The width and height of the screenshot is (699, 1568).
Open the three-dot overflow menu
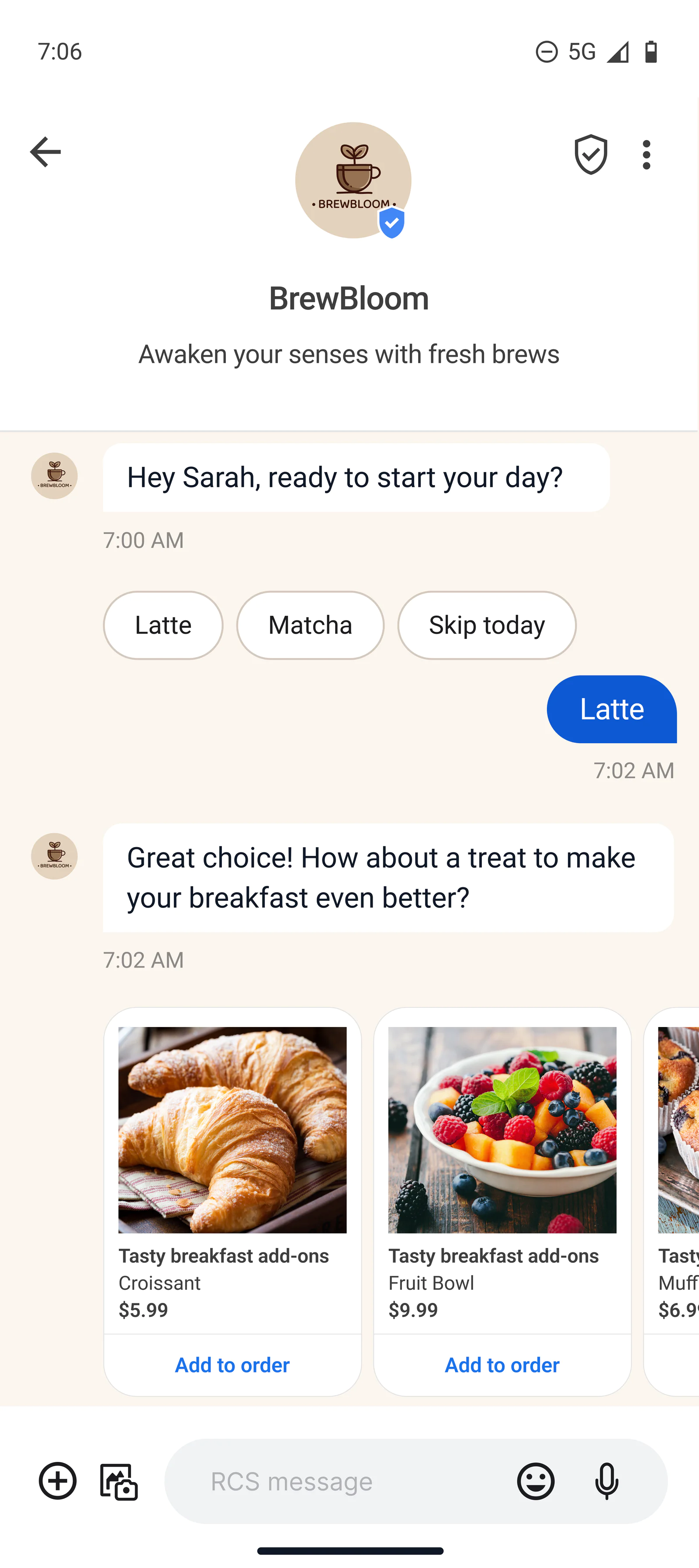[x=646, y=155]
